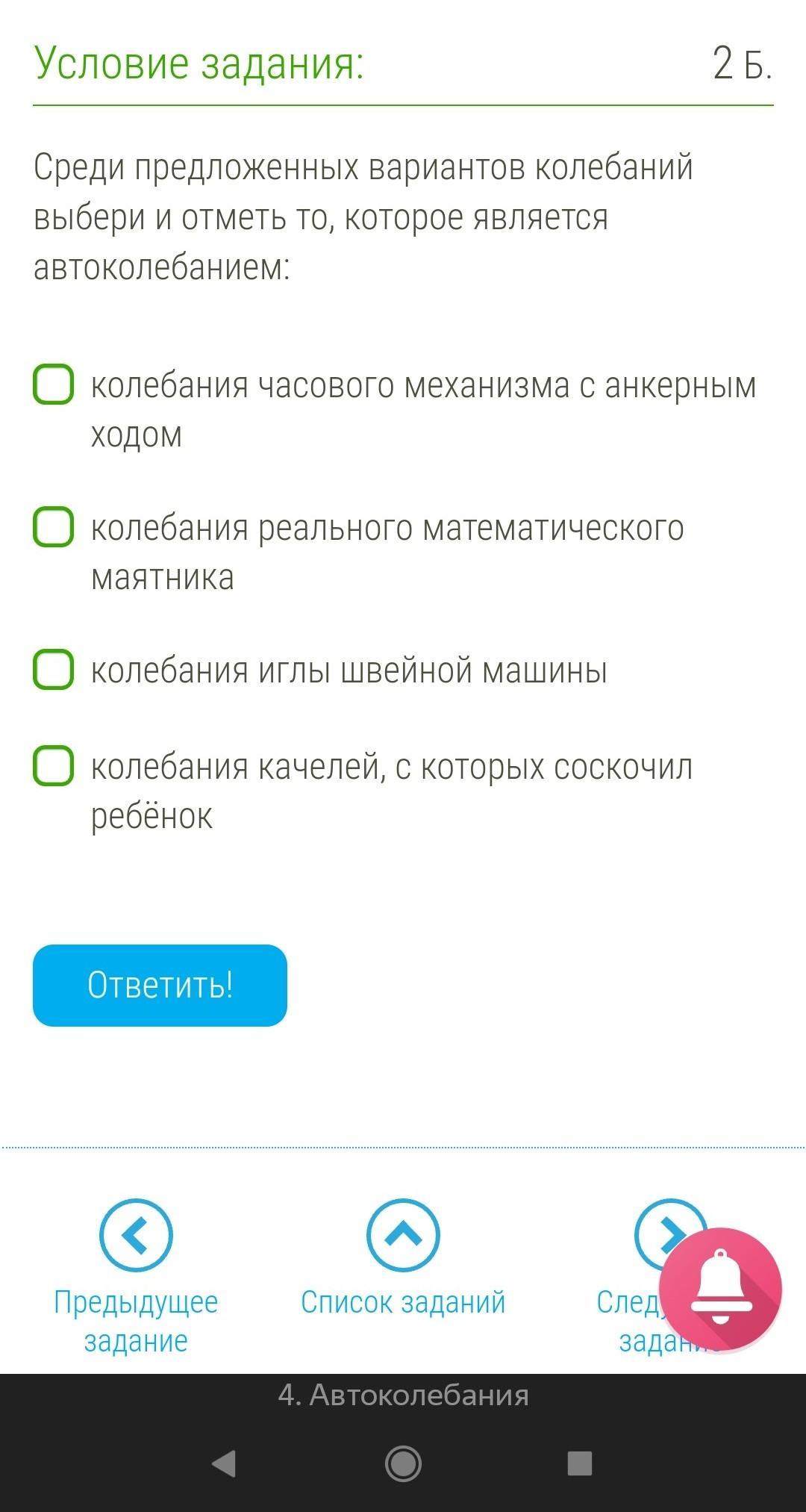The image size is (806, 1512).
Task: Check the анкерным ходом clock mechanism option
Action: tap(53, 385)
